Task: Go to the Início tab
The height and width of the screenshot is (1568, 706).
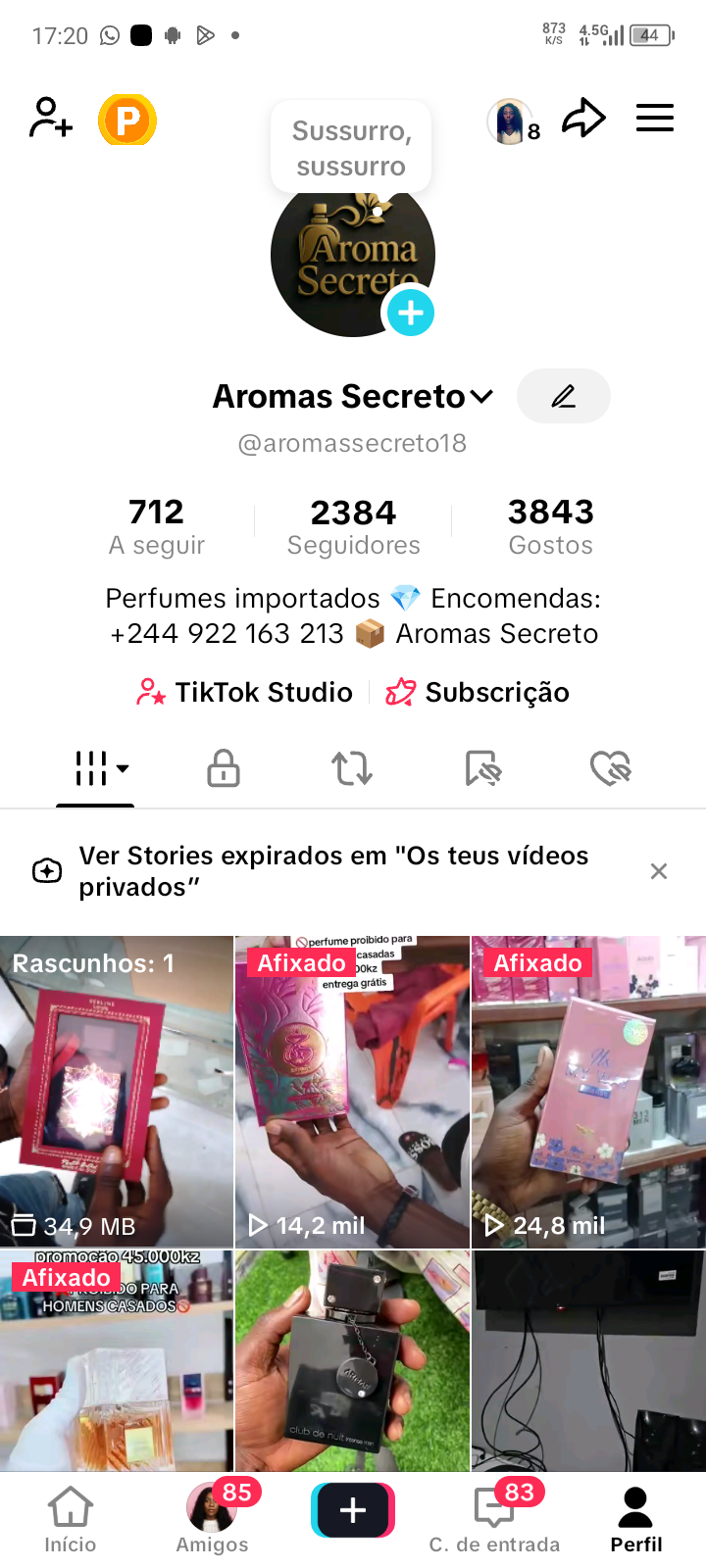Action: (71, 1519)
